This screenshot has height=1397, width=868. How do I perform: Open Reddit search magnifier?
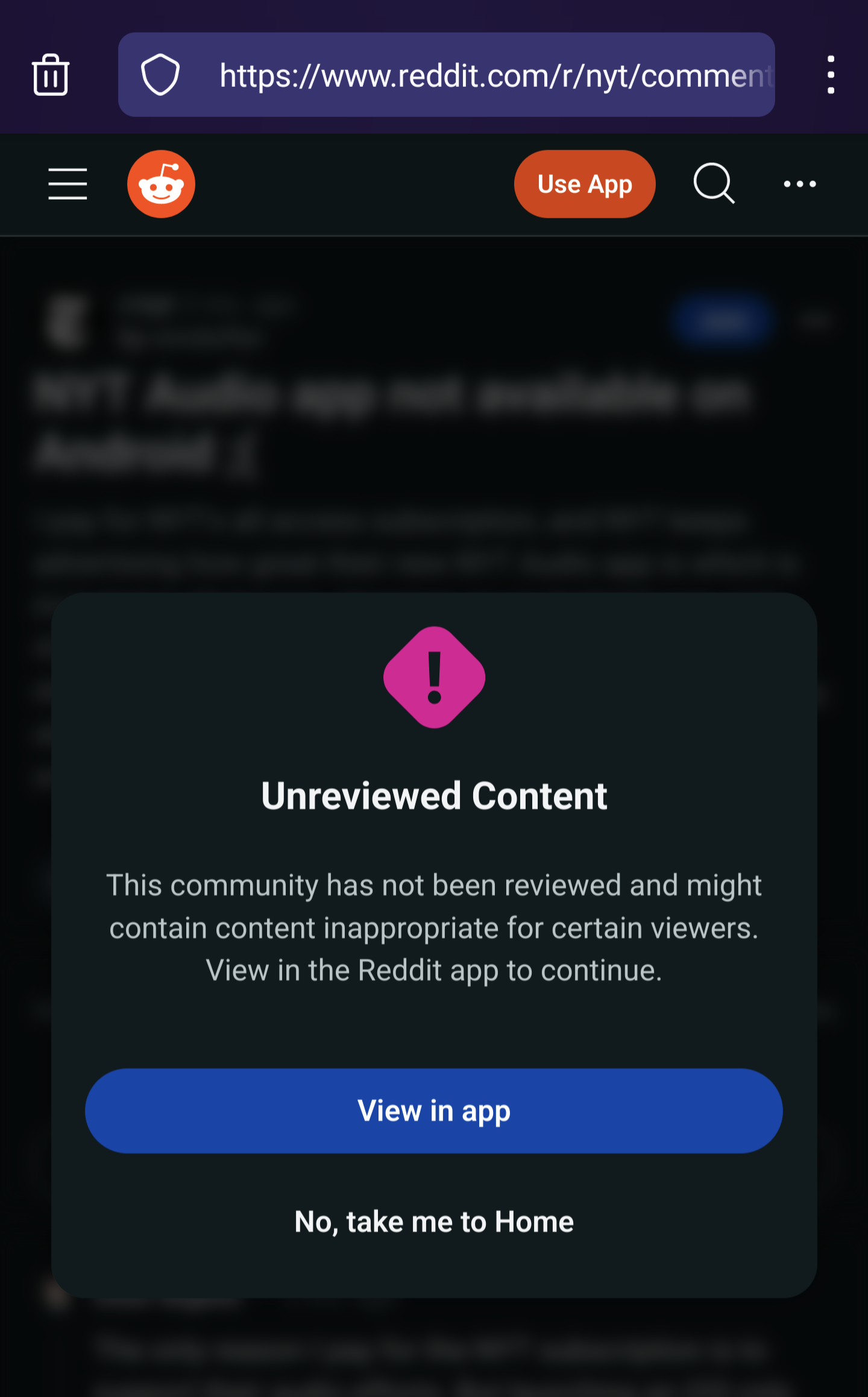pos(714,183)
